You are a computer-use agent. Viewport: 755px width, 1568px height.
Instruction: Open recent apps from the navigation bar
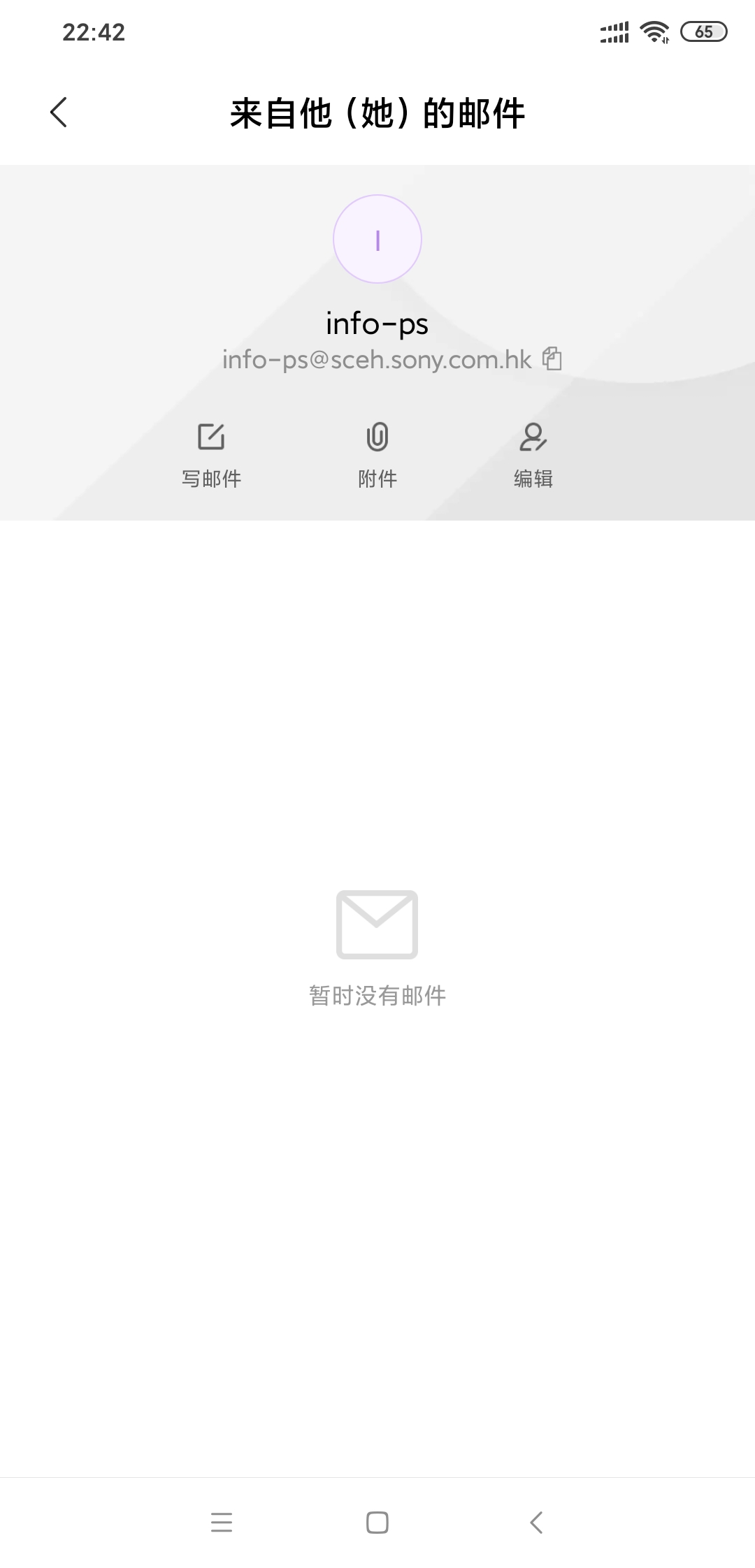pos(222,1522)
